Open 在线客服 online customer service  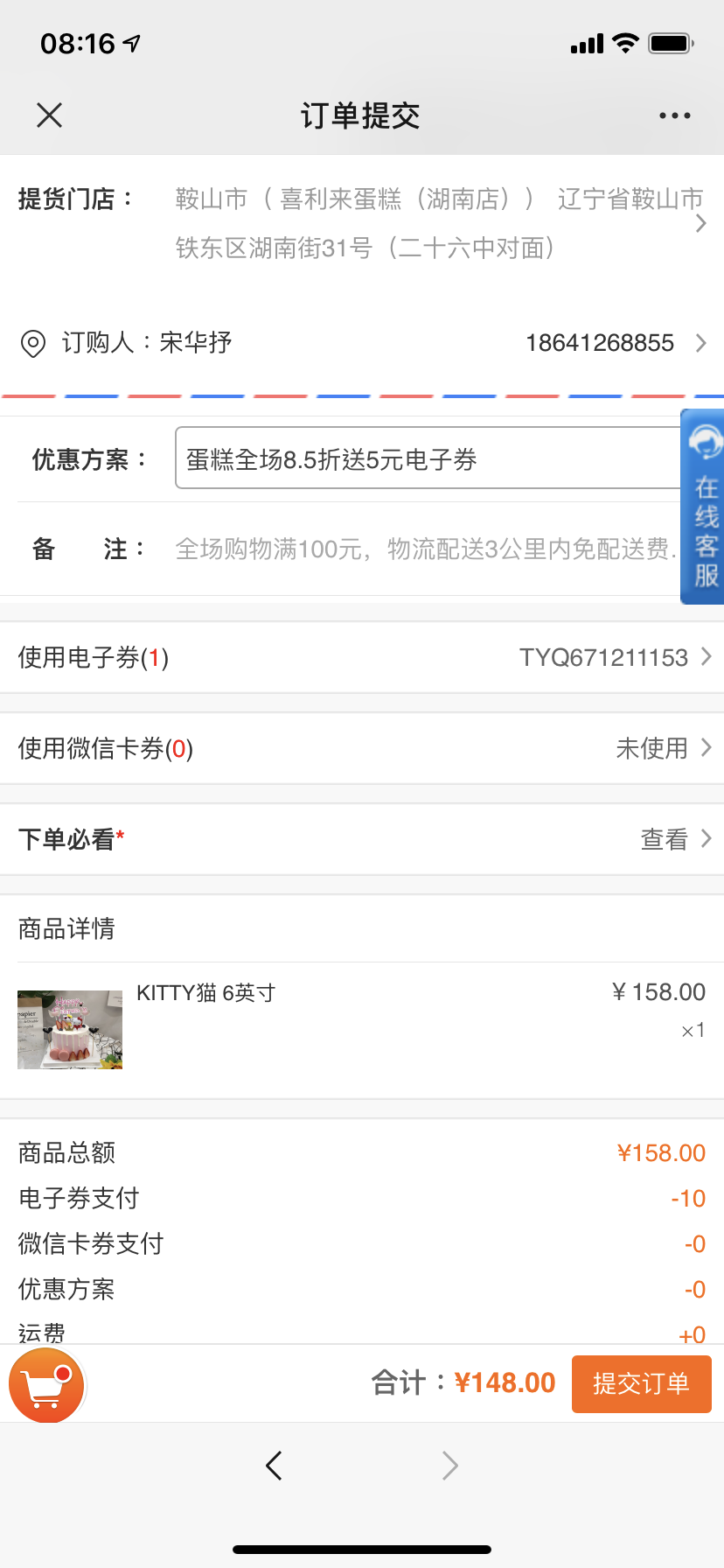tap(703, 507)
